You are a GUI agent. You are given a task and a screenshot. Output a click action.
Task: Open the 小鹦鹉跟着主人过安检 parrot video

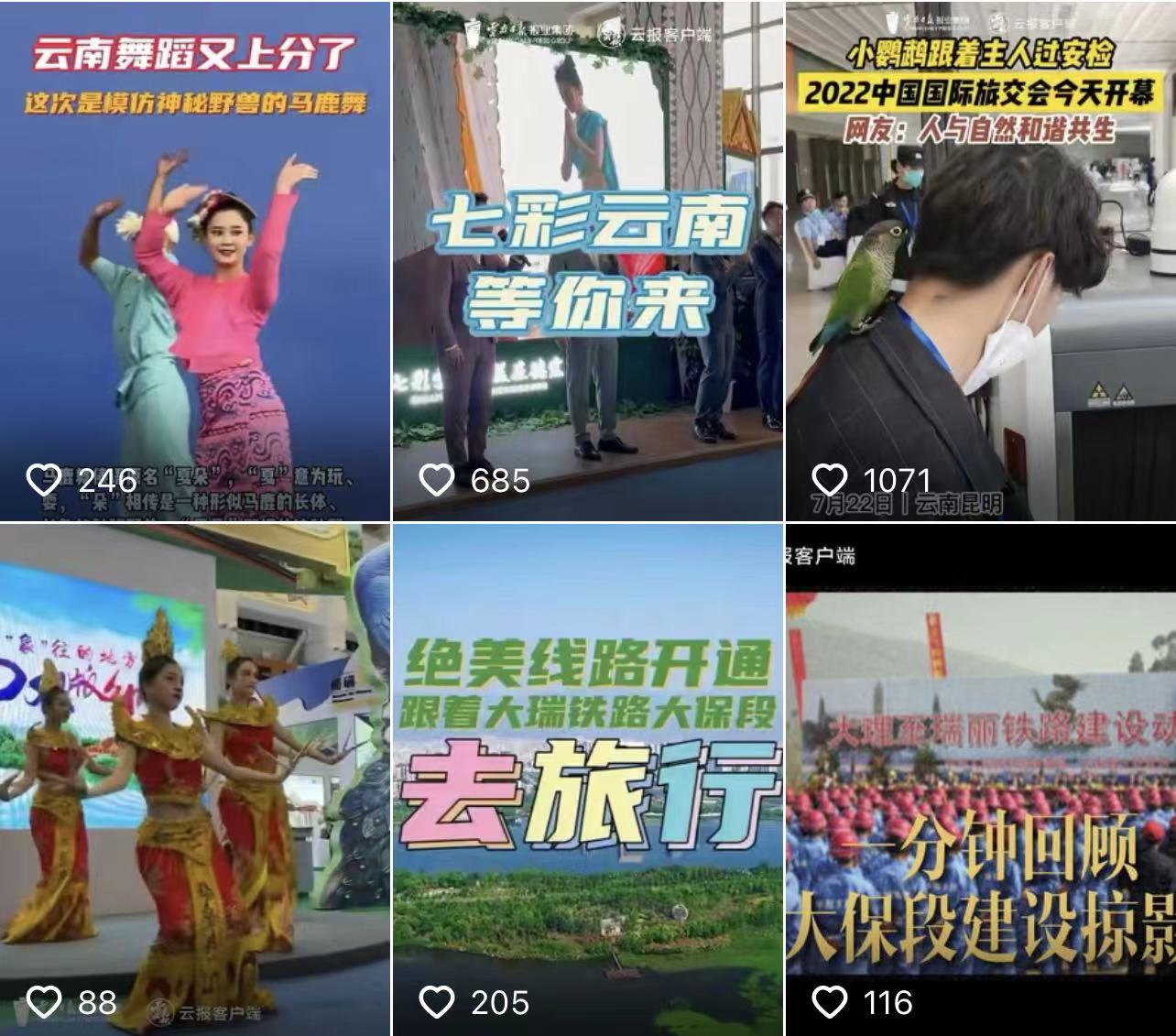pos(981,261)
